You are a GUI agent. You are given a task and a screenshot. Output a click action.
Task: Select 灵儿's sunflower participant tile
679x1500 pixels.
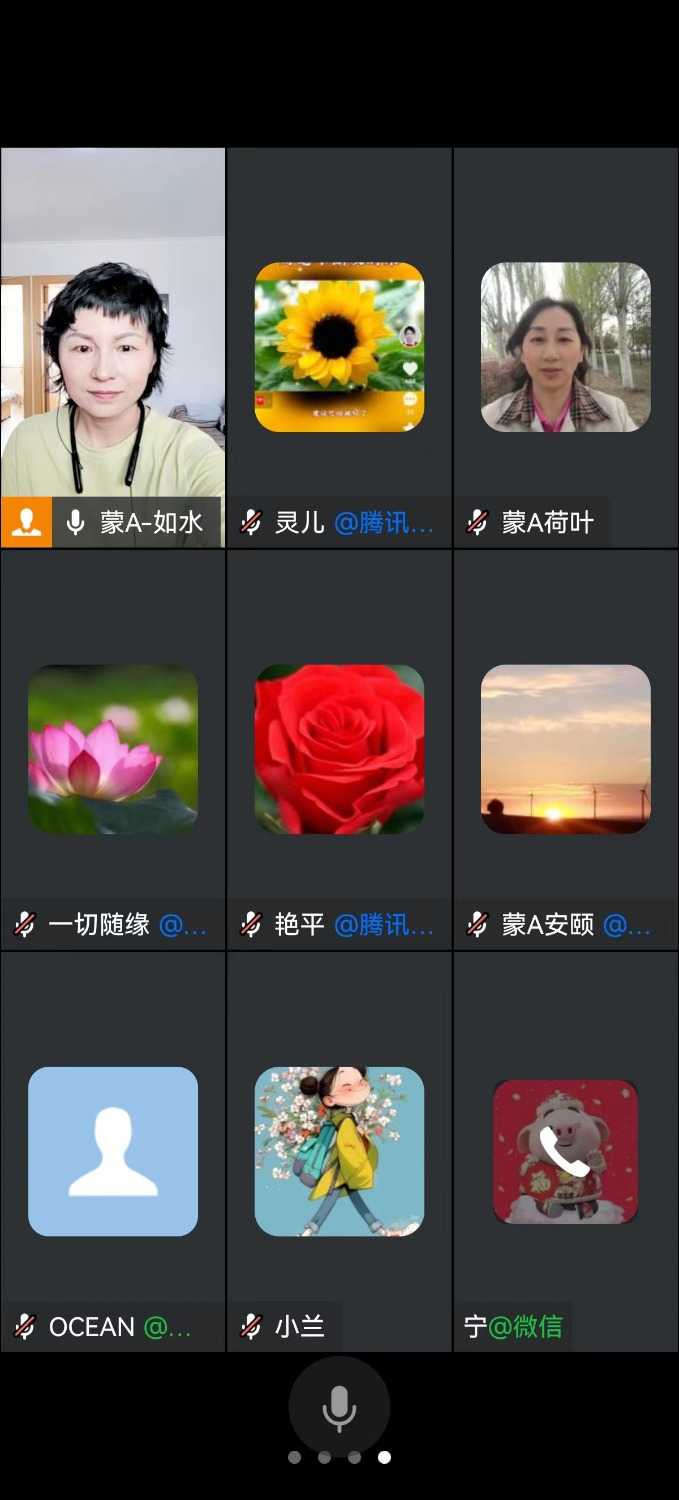point(339,347)
